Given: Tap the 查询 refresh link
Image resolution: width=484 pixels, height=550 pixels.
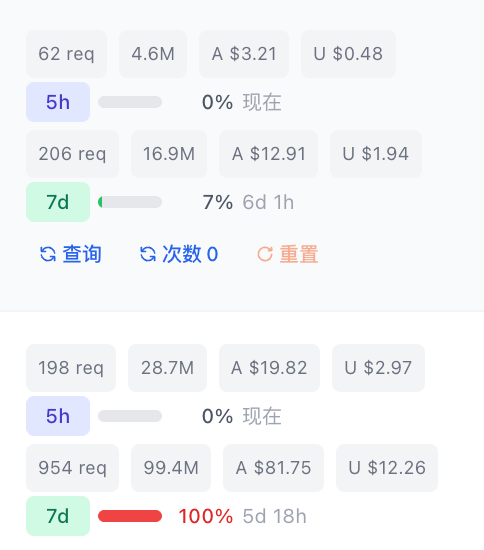Looking at the screenshot, I should pyautogui.click(x=70, y=254).
